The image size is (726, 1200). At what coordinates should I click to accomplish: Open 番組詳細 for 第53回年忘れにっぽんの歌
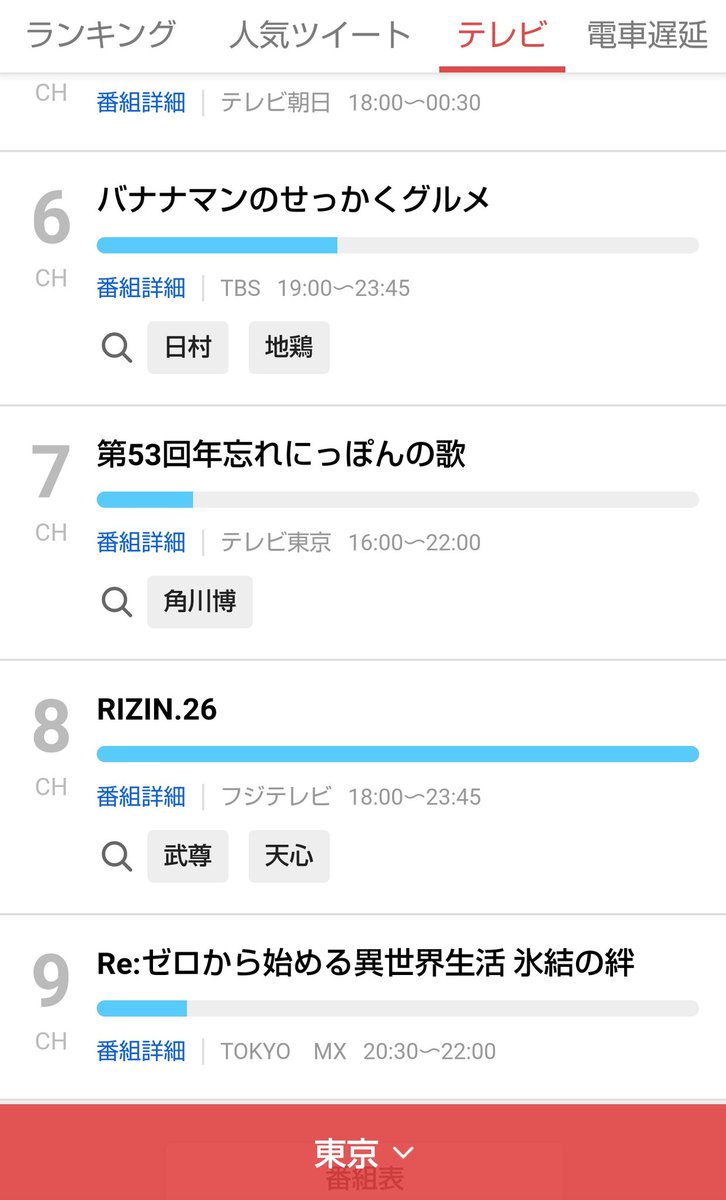(141, 542)
